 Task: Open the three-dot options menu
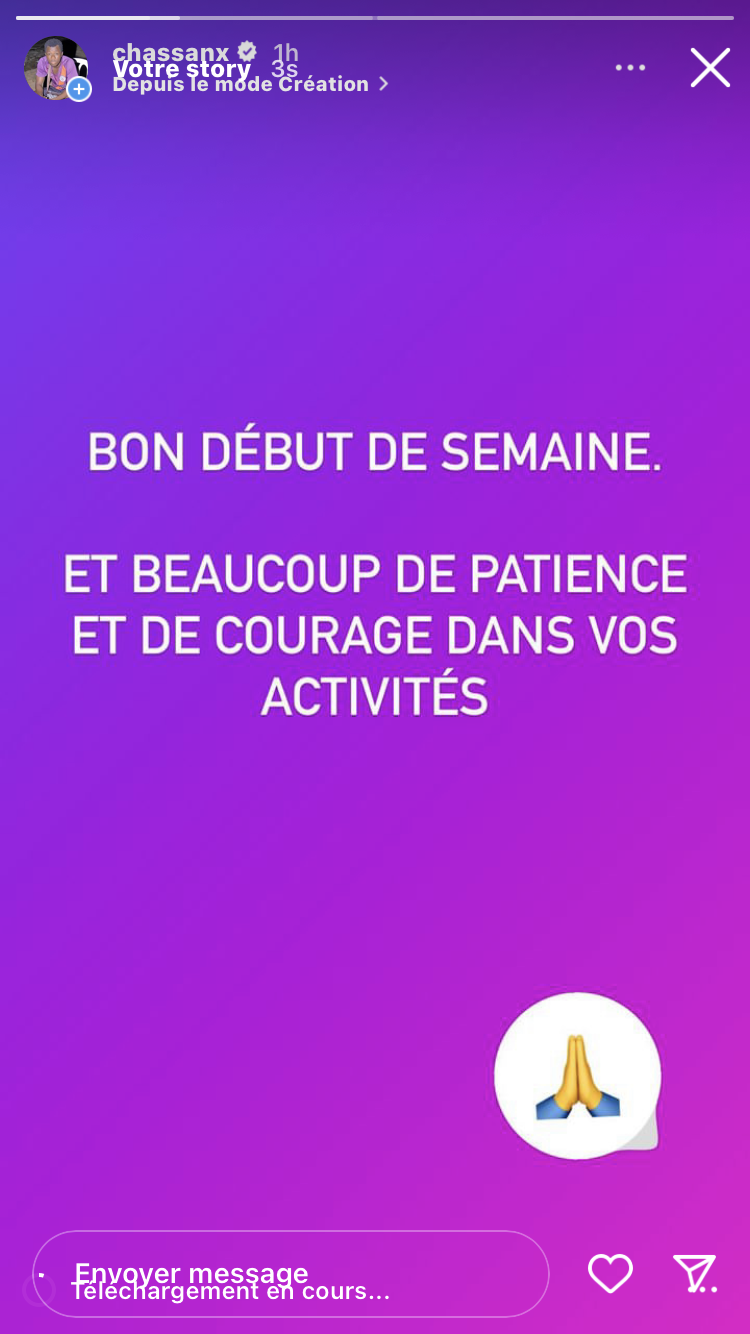630,68
